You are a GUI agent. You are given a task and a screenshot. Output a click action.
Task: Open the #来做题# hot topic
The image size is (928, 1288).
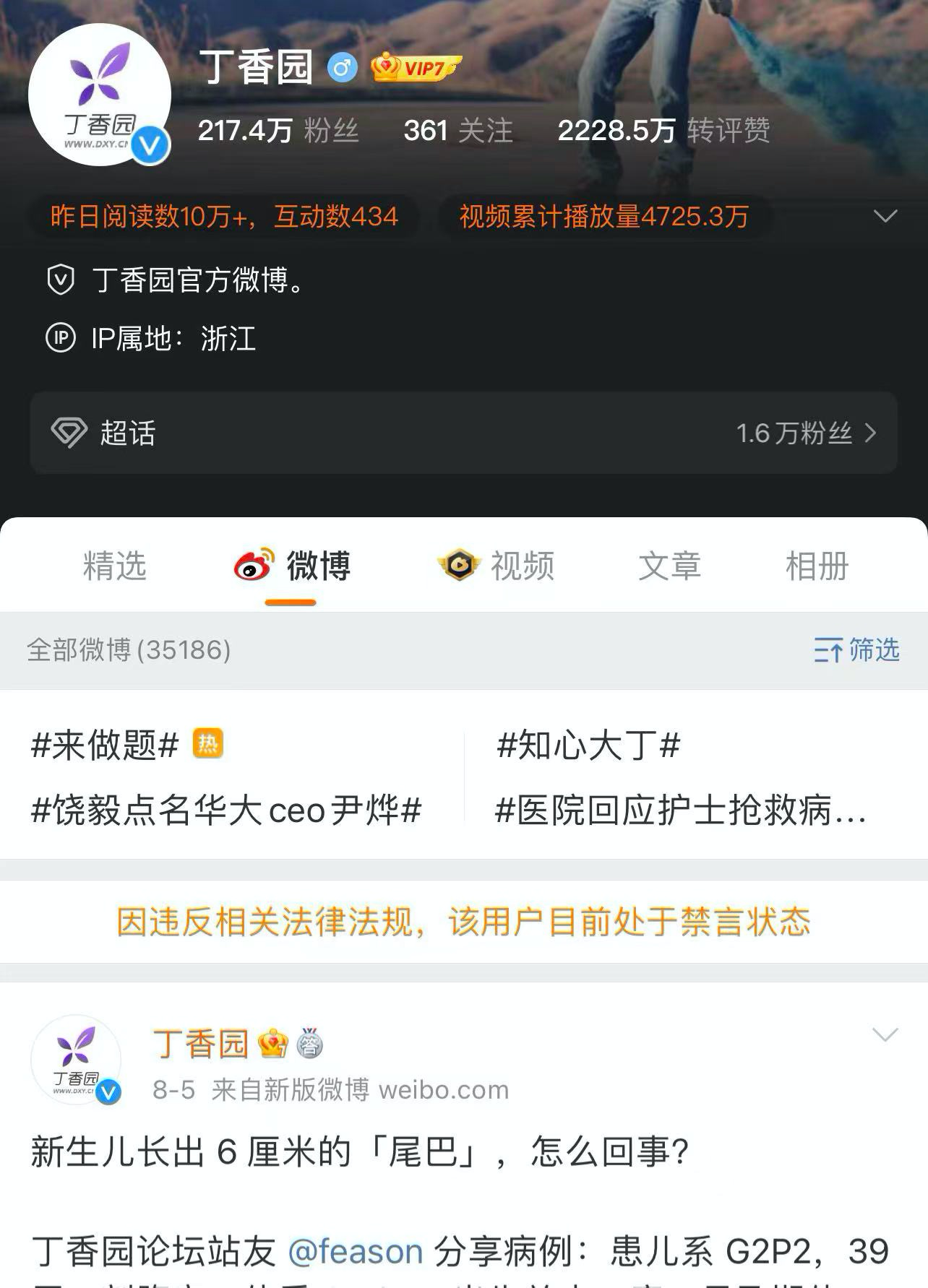tap(106, 745)
